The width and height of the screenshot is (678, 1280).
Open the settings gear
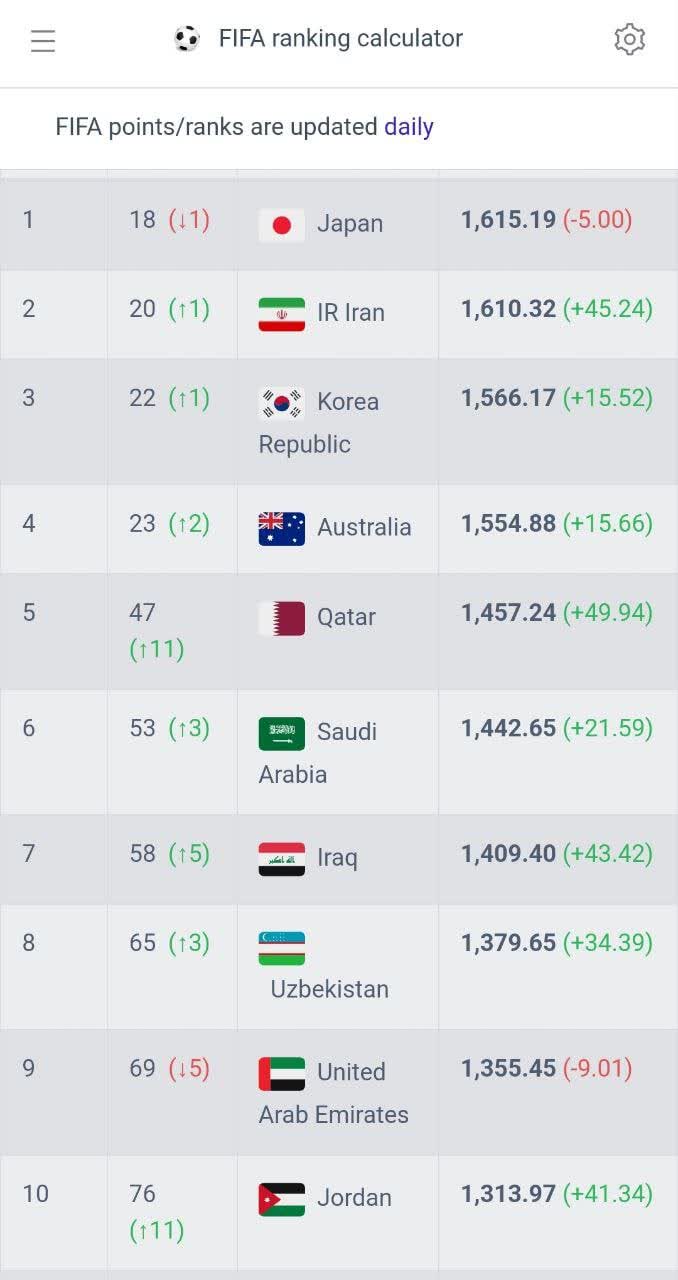[x=629, y=40]
